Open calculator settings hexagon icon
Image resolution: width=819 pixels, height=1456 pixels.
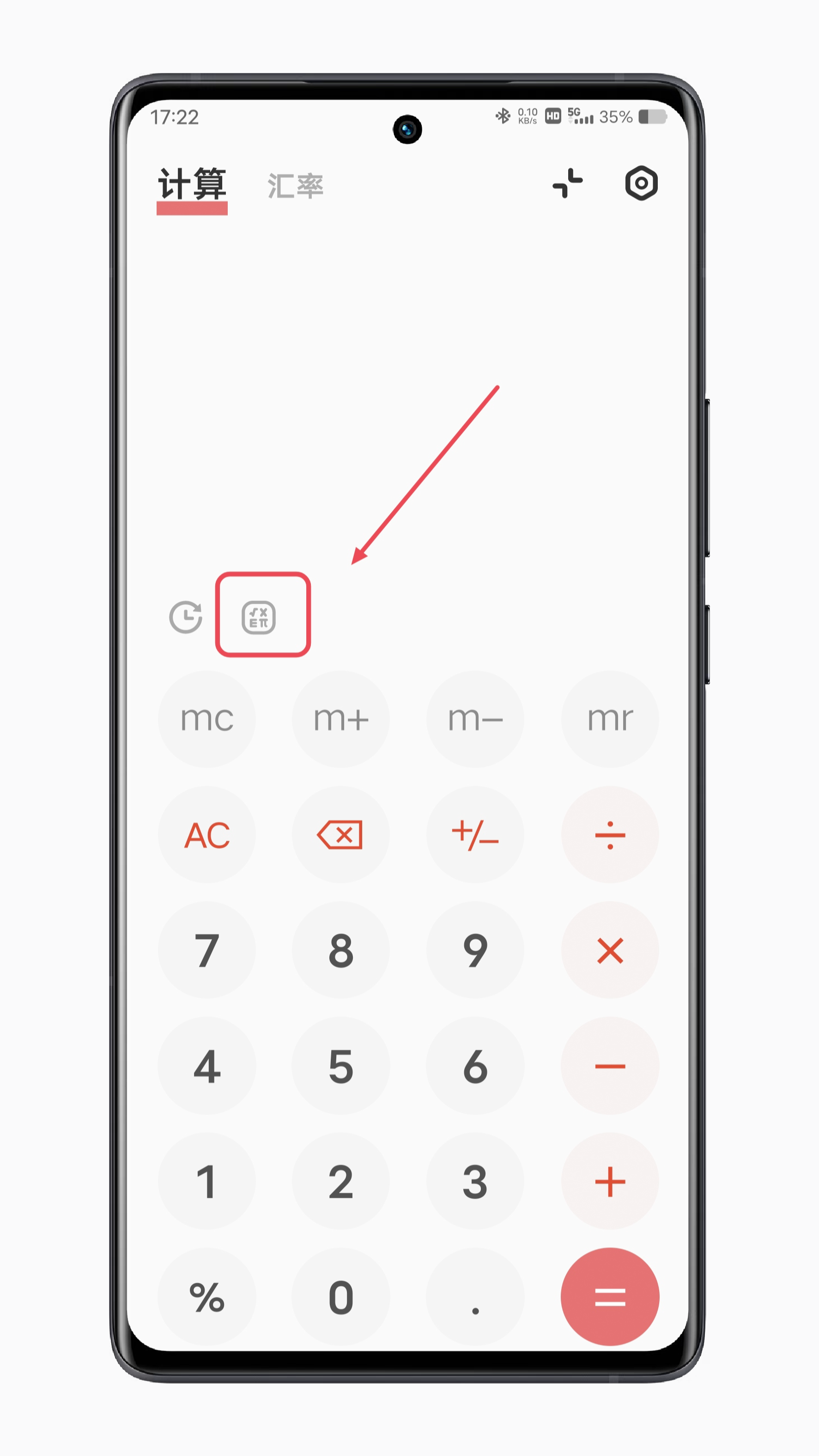pyautogui.click(x=642, y=183)
